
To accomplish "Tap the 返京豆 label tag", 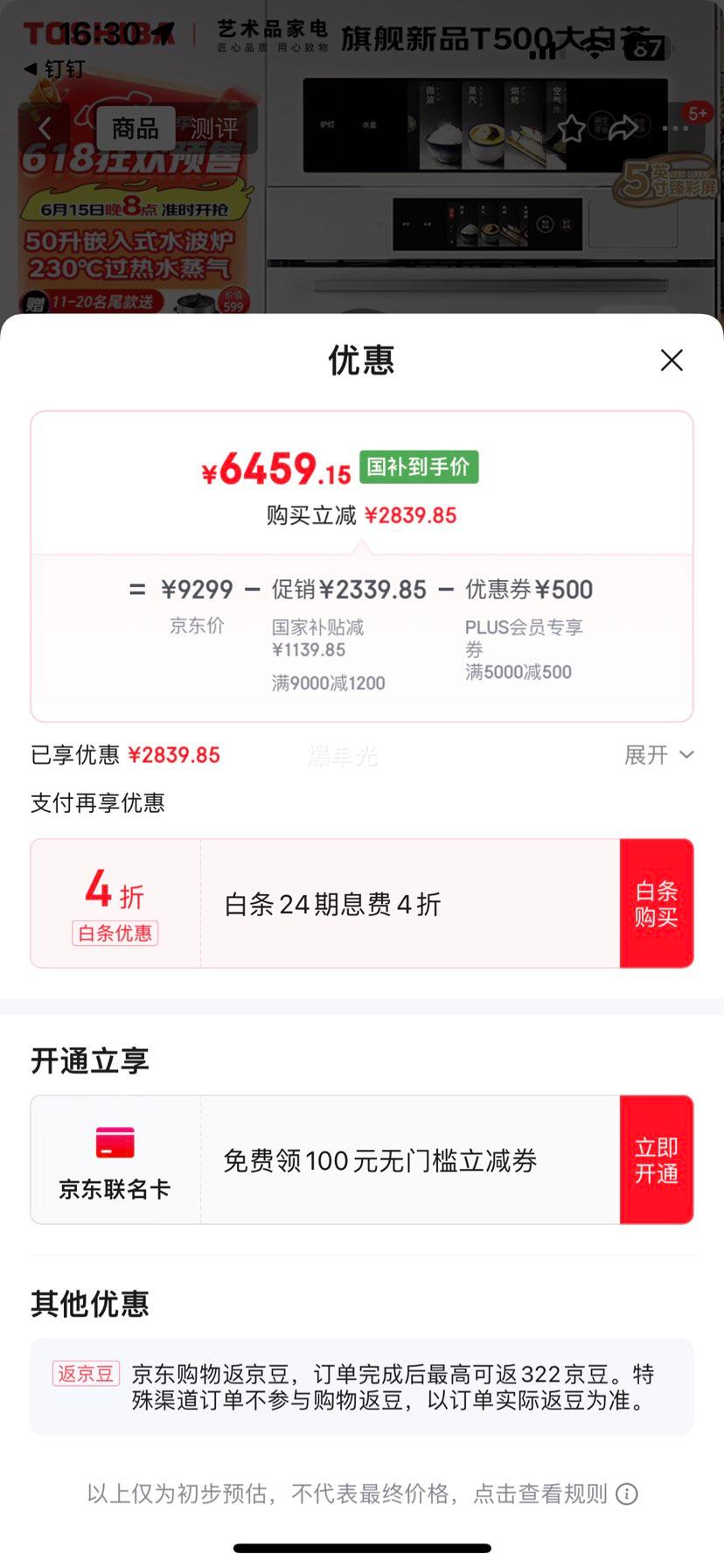I will coord(86,1375).
